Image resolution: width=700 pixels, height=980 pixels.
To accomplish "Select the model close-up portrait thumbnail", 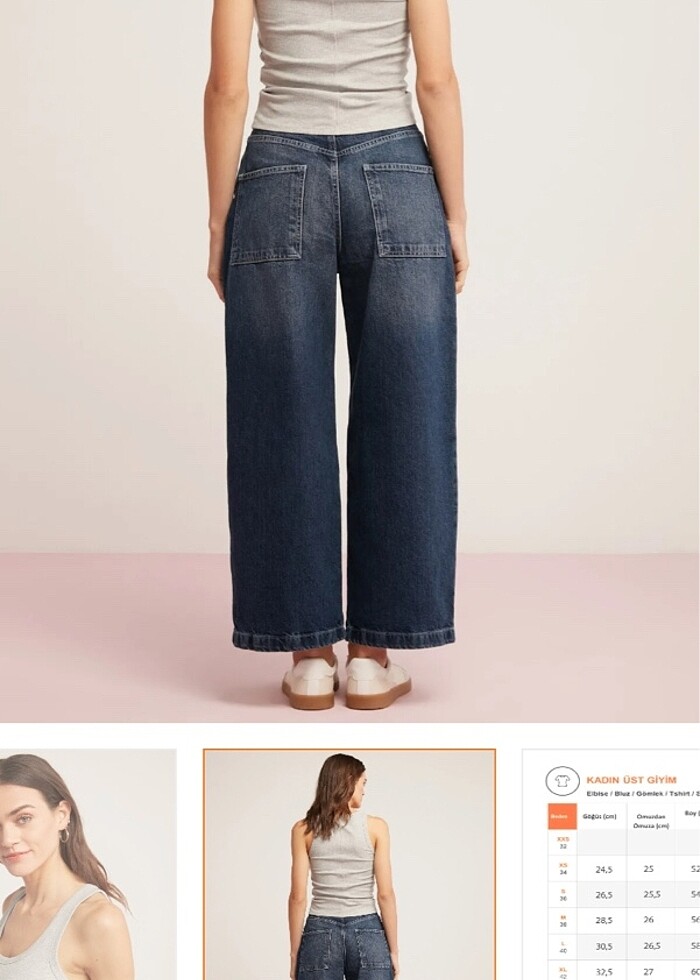I will click(88, 865).
